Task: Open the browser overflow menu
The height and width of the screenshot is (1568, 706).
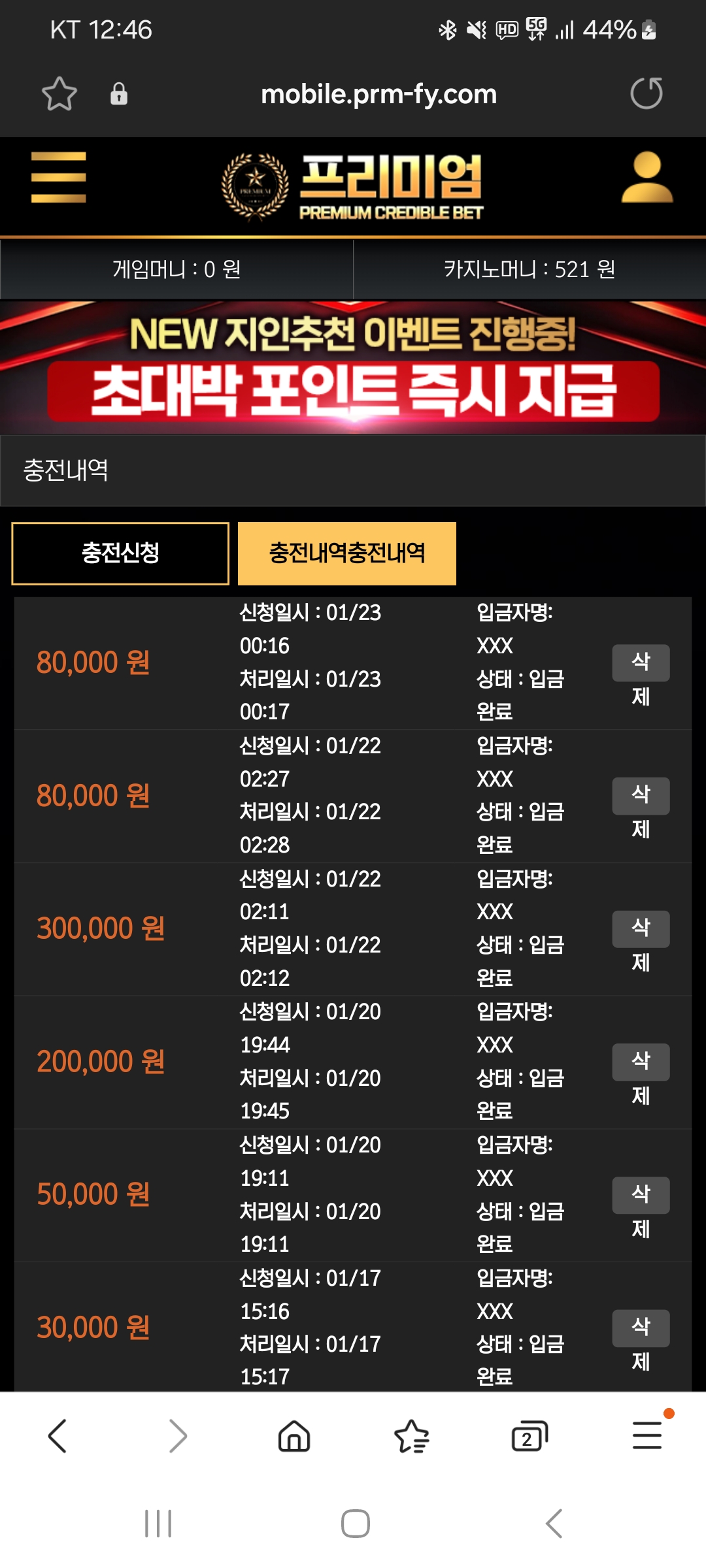Action: pyautogui.click(x=647, y=1435)
